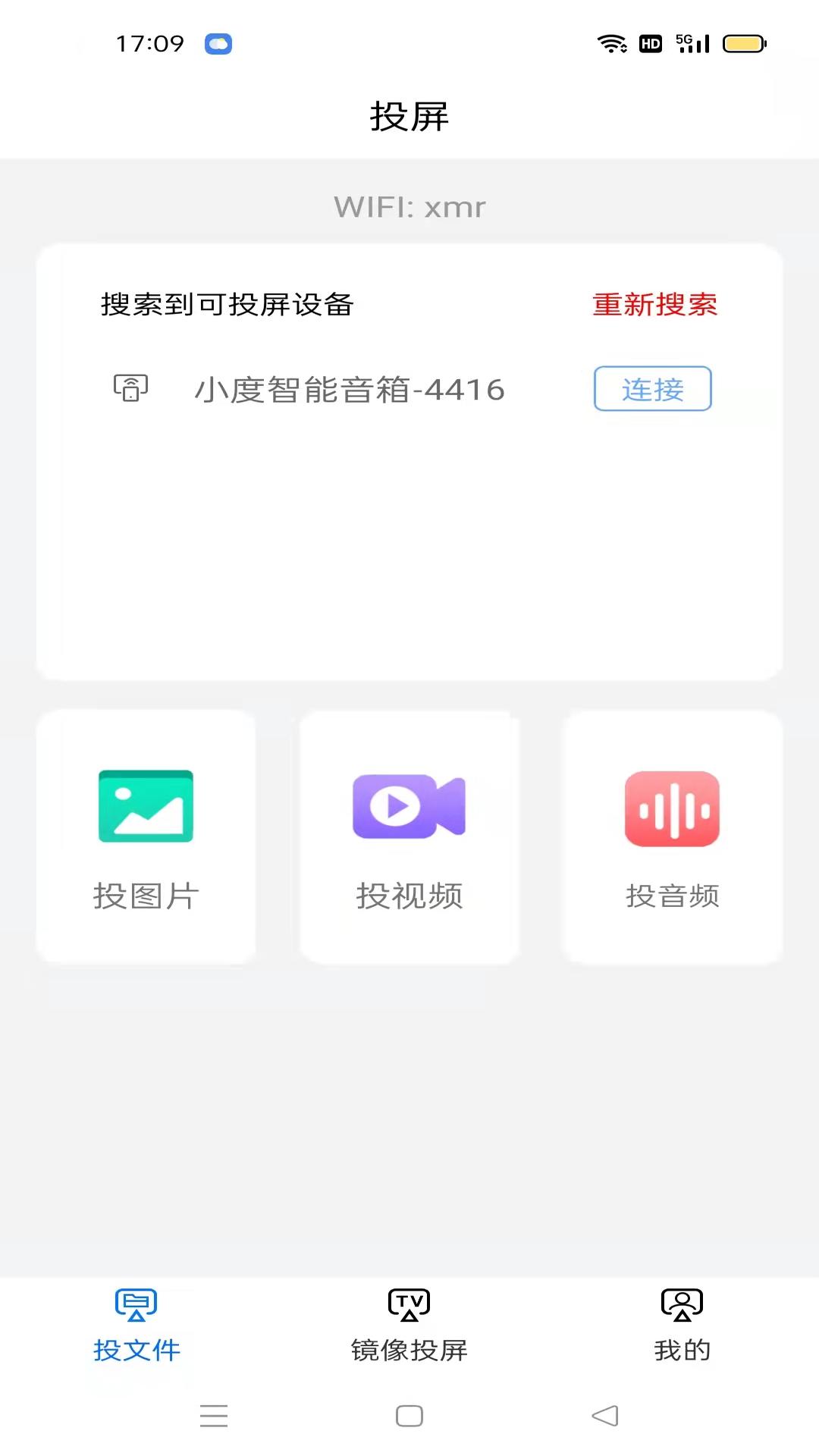Select the green picture icon for 投图片
Viewport: 819px width, 1456px height.
tap(146, 806)
